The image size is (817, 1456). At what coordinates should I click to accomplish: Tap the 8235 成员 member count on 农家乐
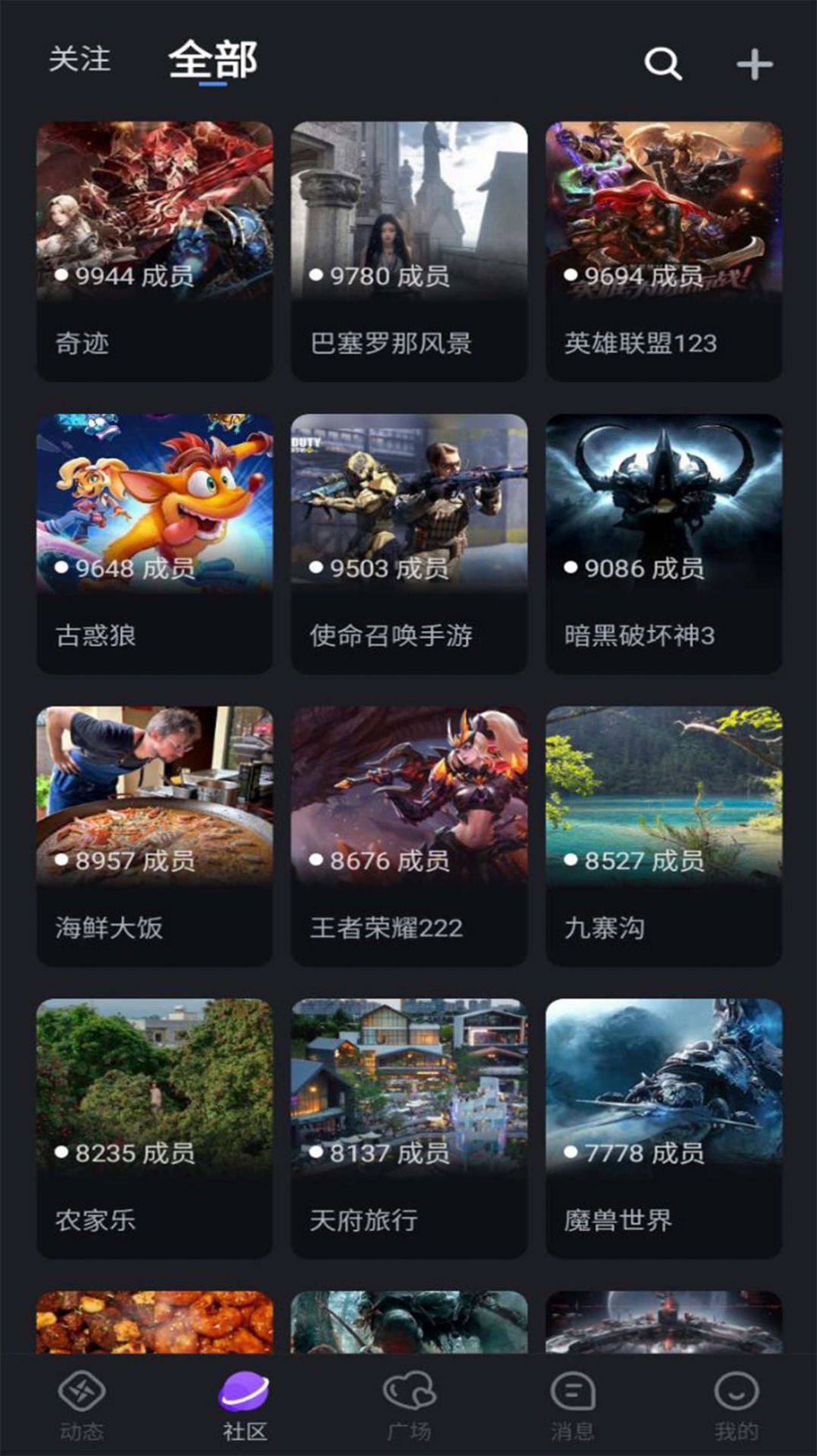pyautogui.click(x=124, y=1153)
